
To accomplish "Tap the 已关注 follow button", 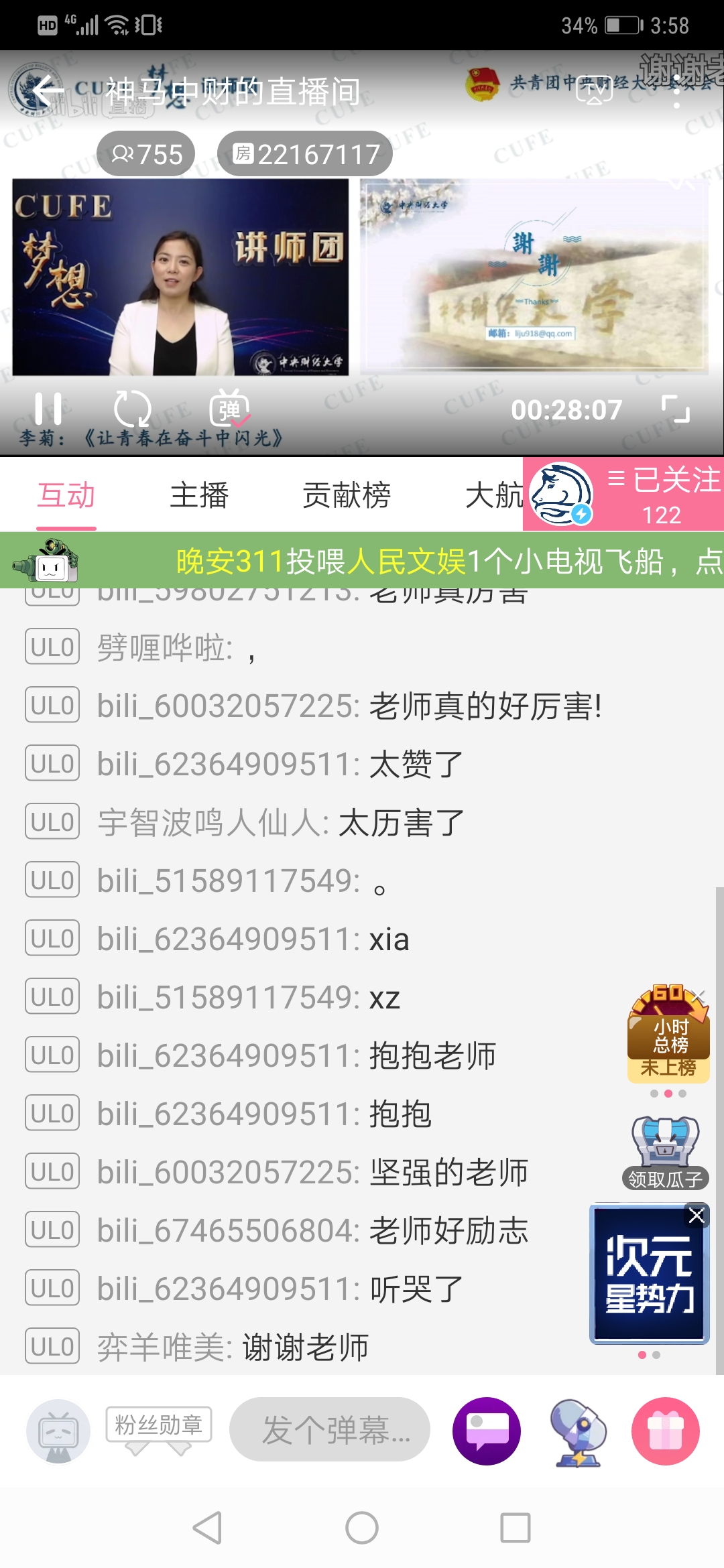I will tap(662, 494).
